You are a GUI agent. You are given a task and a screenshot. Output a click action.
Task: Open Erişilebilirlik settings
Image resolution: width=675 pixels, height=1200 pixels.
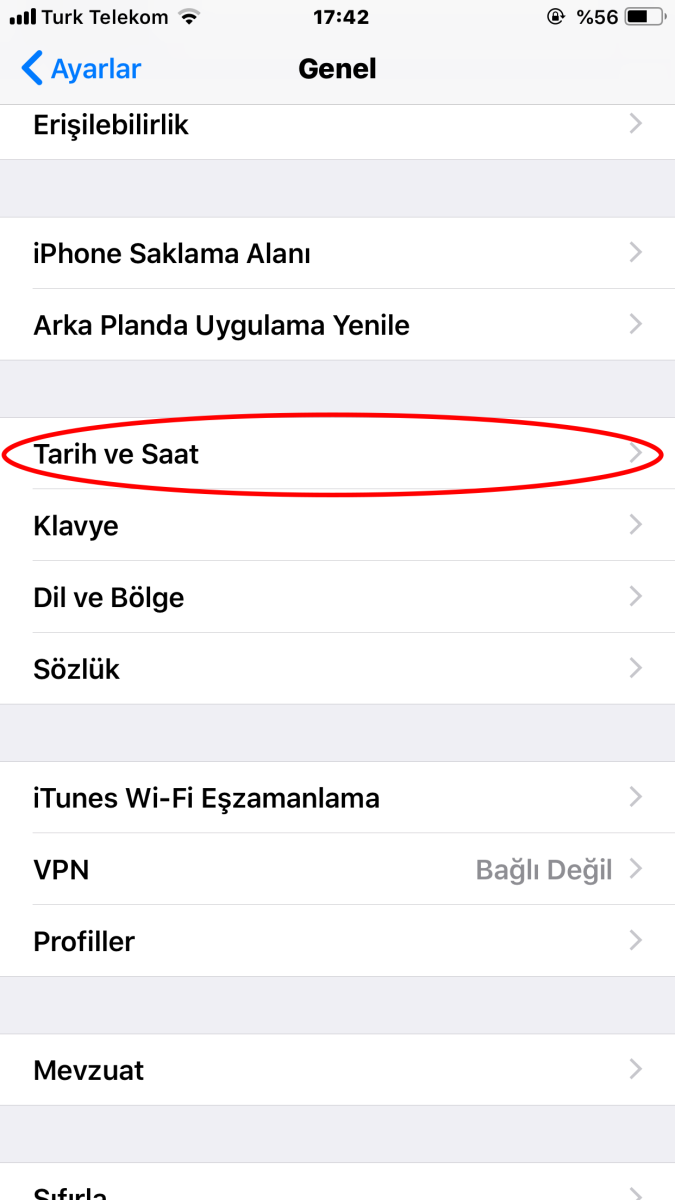pos(337,127)
